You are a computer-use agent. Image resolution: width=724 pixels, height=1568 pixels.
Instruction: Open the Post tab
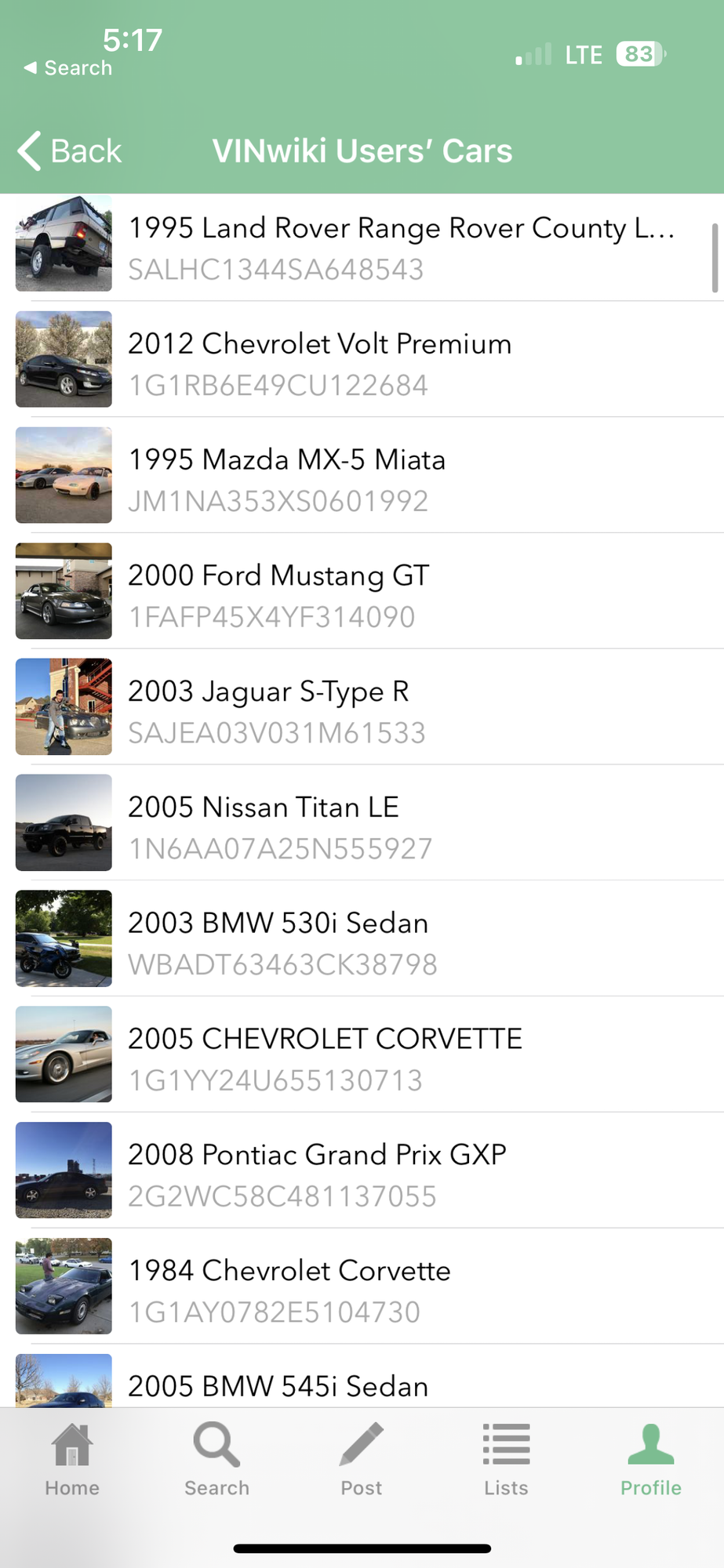362,1460
